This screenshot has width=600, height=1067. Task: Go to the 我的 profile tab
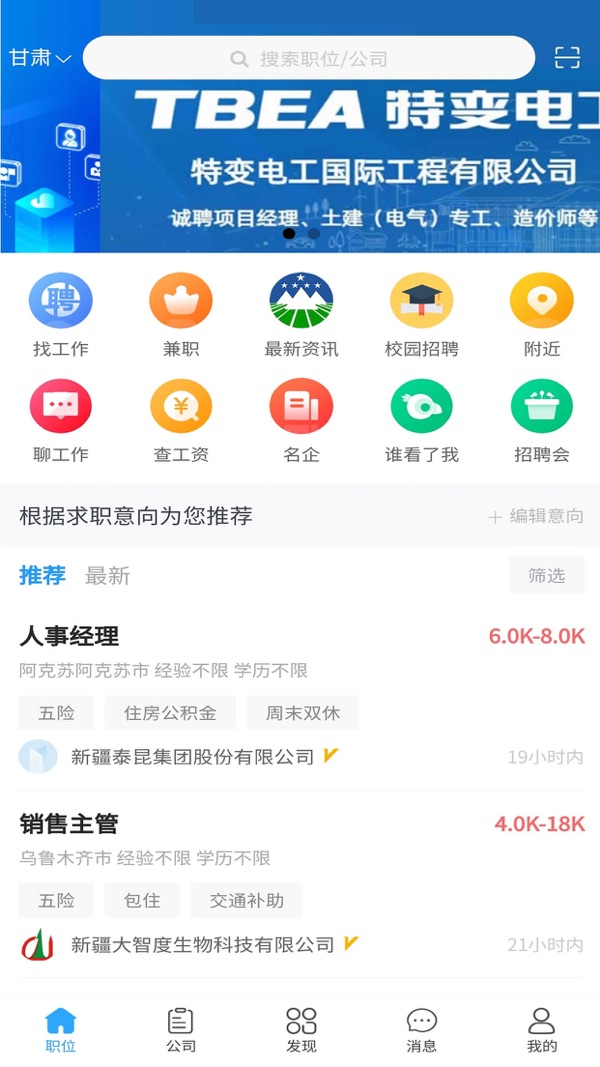pyautogui.click(x=541, y=1029)
